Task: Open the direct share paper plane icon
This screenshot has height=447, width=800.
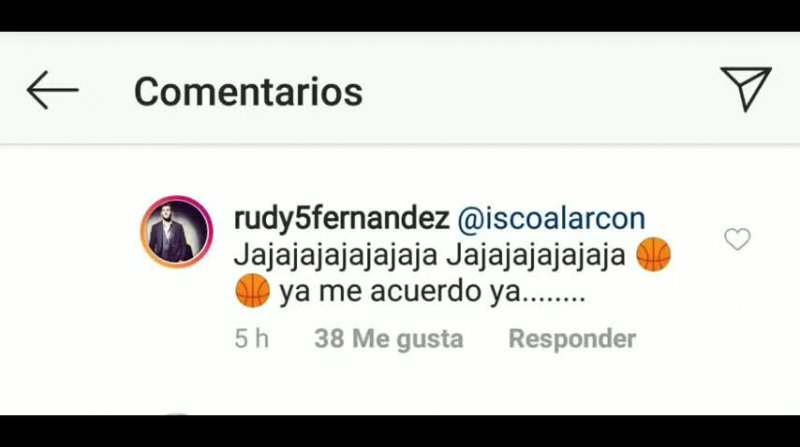Action: point(746,88)
